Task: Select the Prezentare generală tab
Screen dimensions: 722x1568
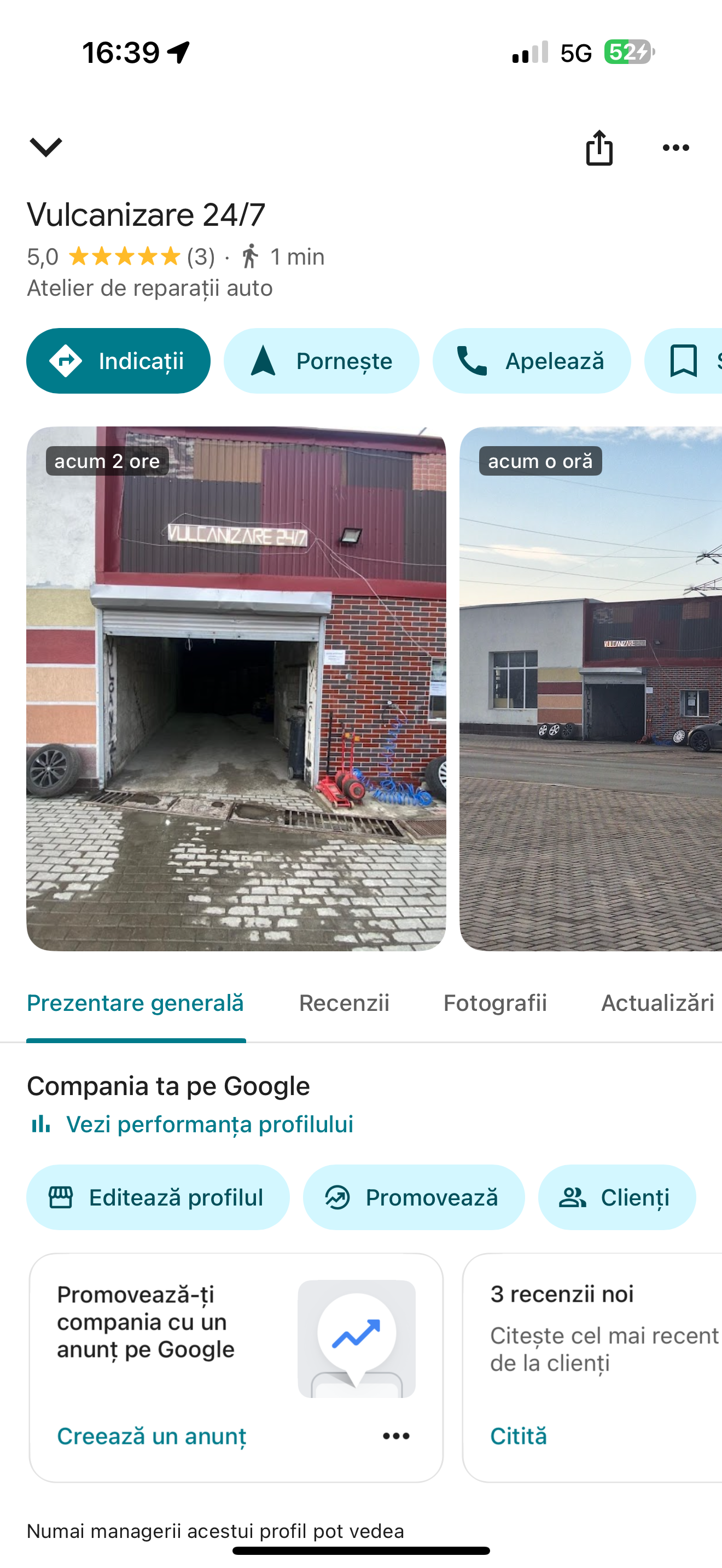Action: point(136,1003)
